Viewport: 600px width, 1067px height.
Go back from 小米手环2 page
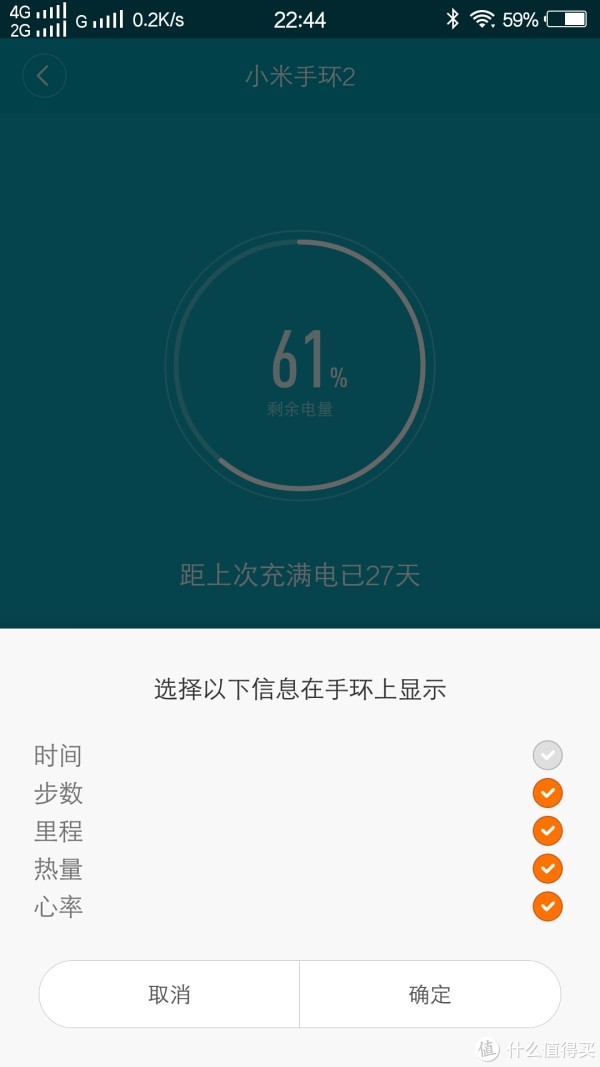tap(44, 76)
